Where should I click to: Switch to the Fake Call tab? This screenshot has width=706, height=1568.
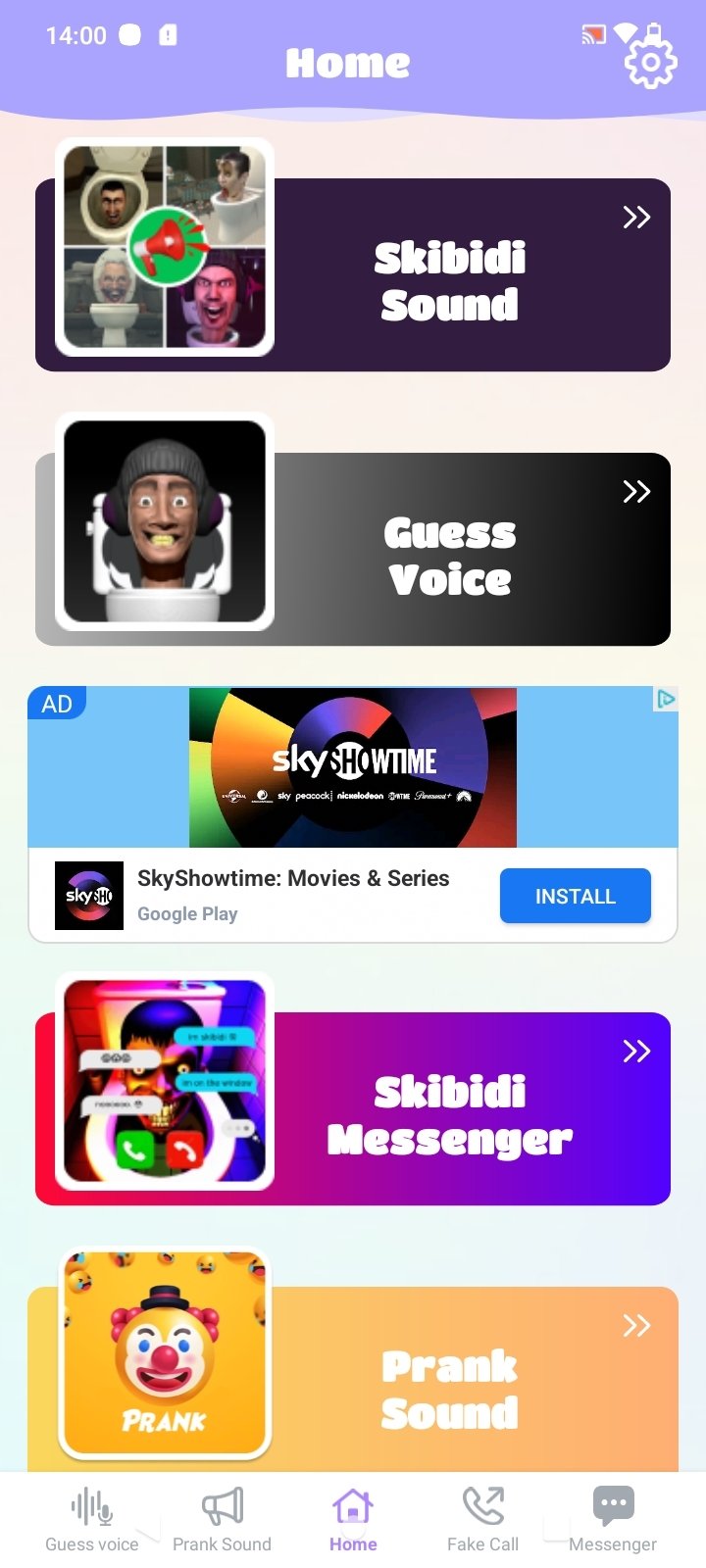(x=482, y=1520)
